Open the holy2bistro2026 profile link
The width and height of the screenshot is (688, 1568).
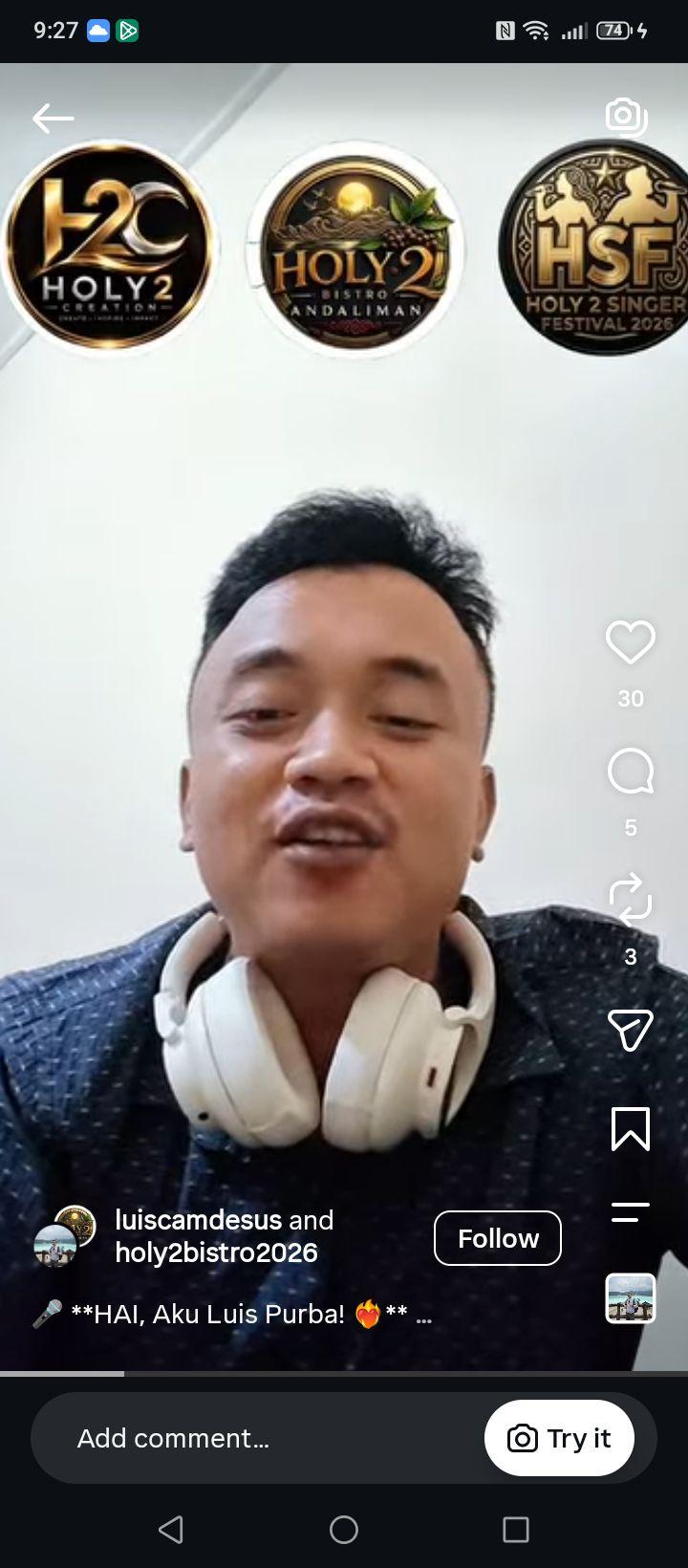pos(216,1252)
